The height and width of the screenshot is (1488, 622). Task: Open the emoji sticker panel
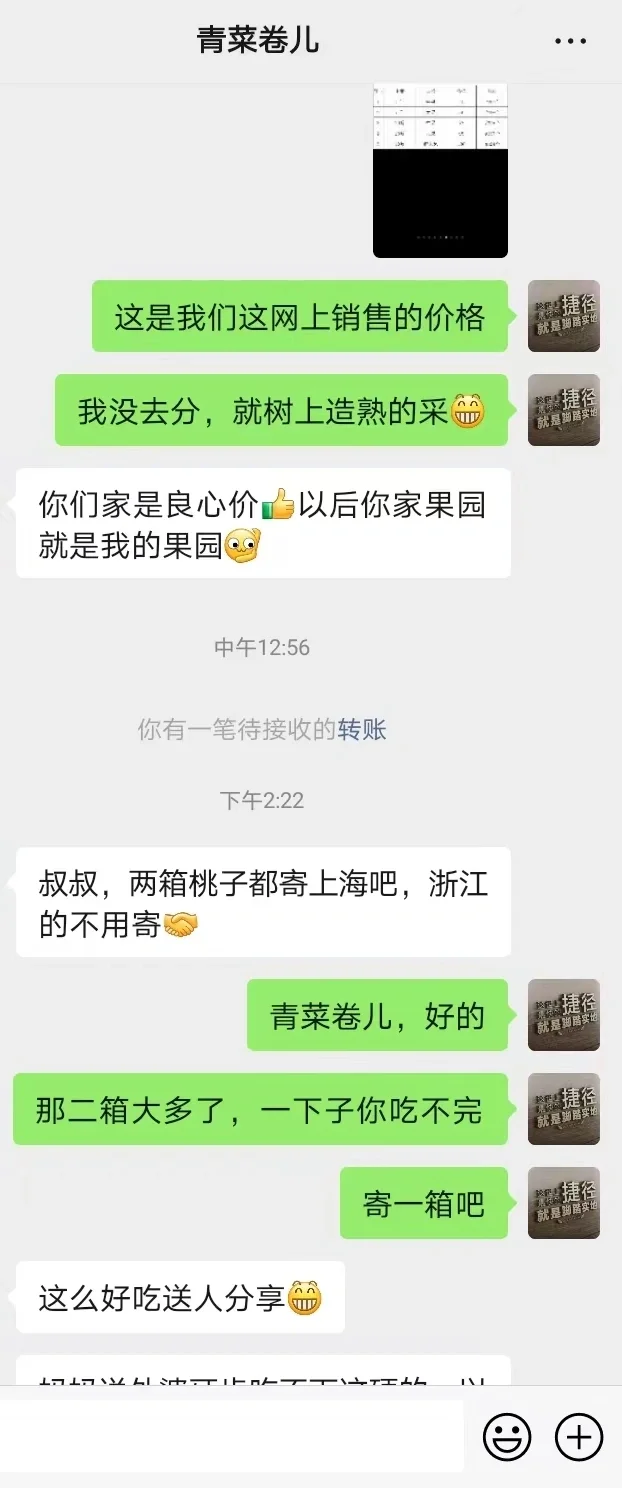pos(507,1438)
